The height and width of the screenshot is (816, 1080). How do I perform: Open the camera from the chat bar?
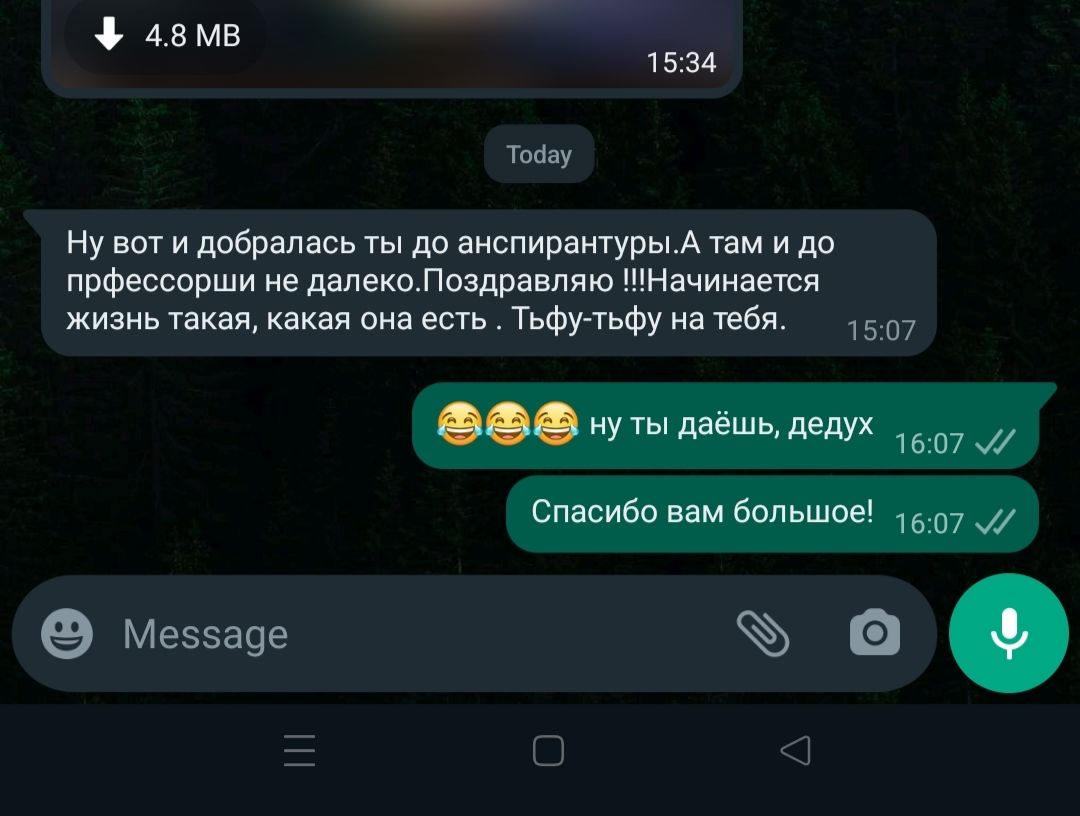(874, 633)
